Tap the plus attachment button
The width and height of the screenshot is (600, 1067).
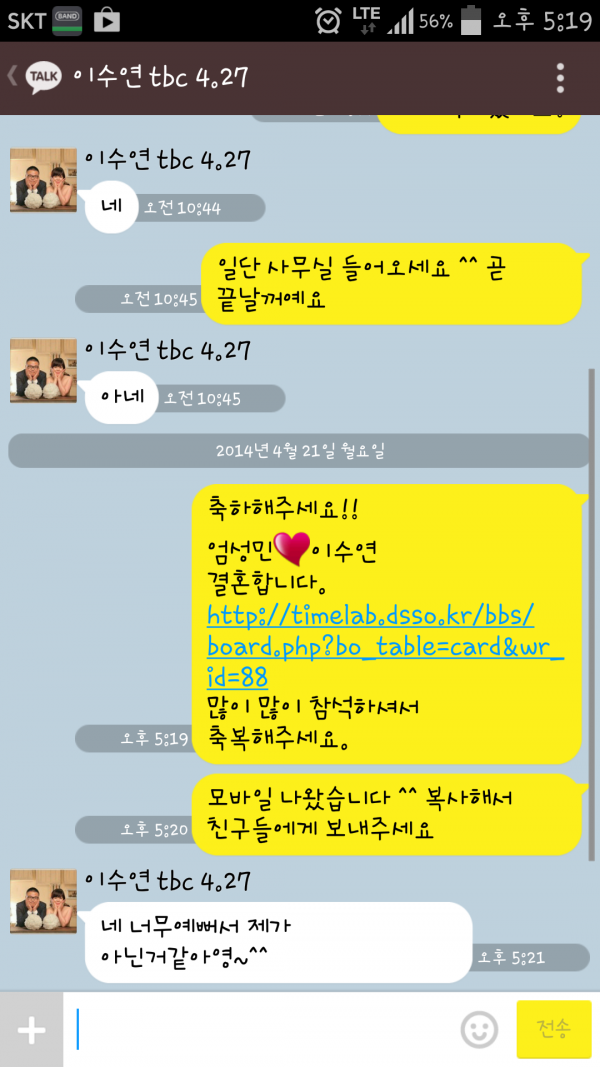click(x=31, y=1029)
